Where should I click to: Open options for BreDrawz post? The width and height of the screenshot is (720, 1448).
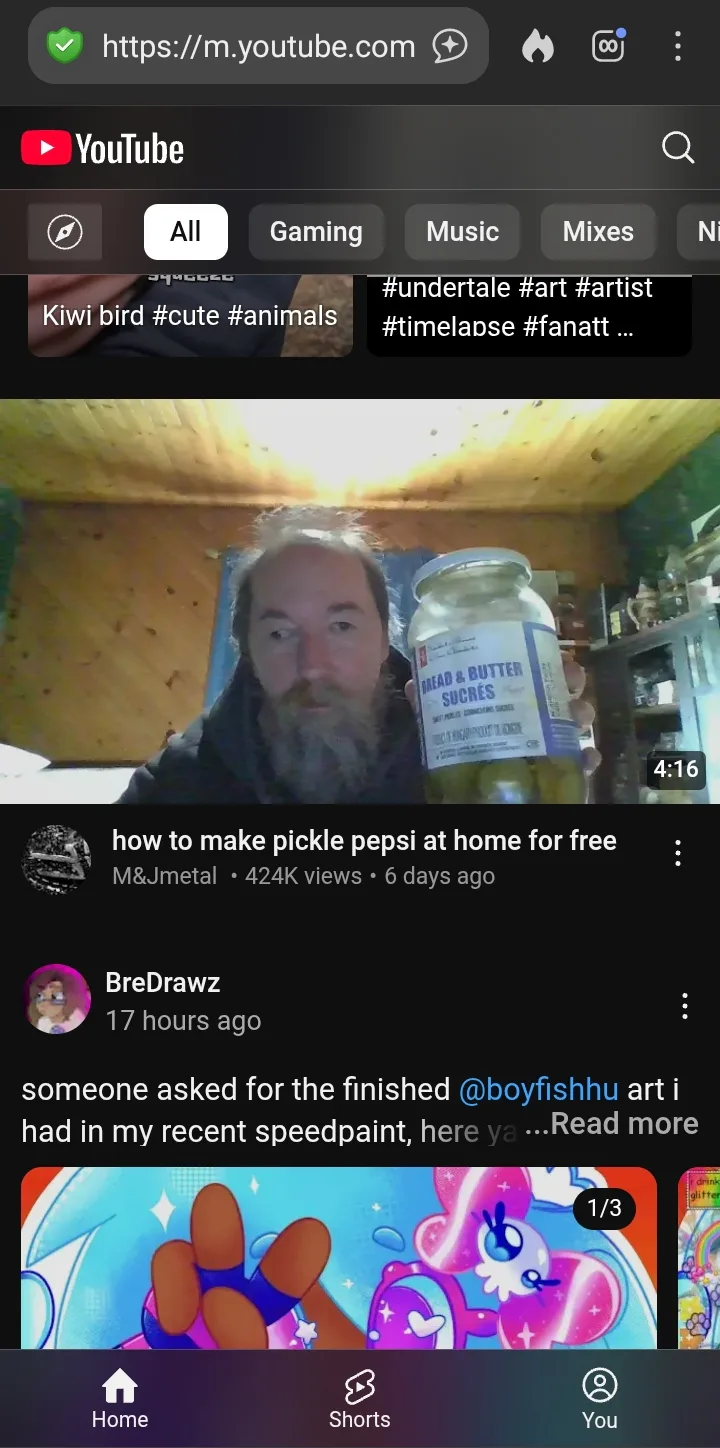pos(685,1006)
